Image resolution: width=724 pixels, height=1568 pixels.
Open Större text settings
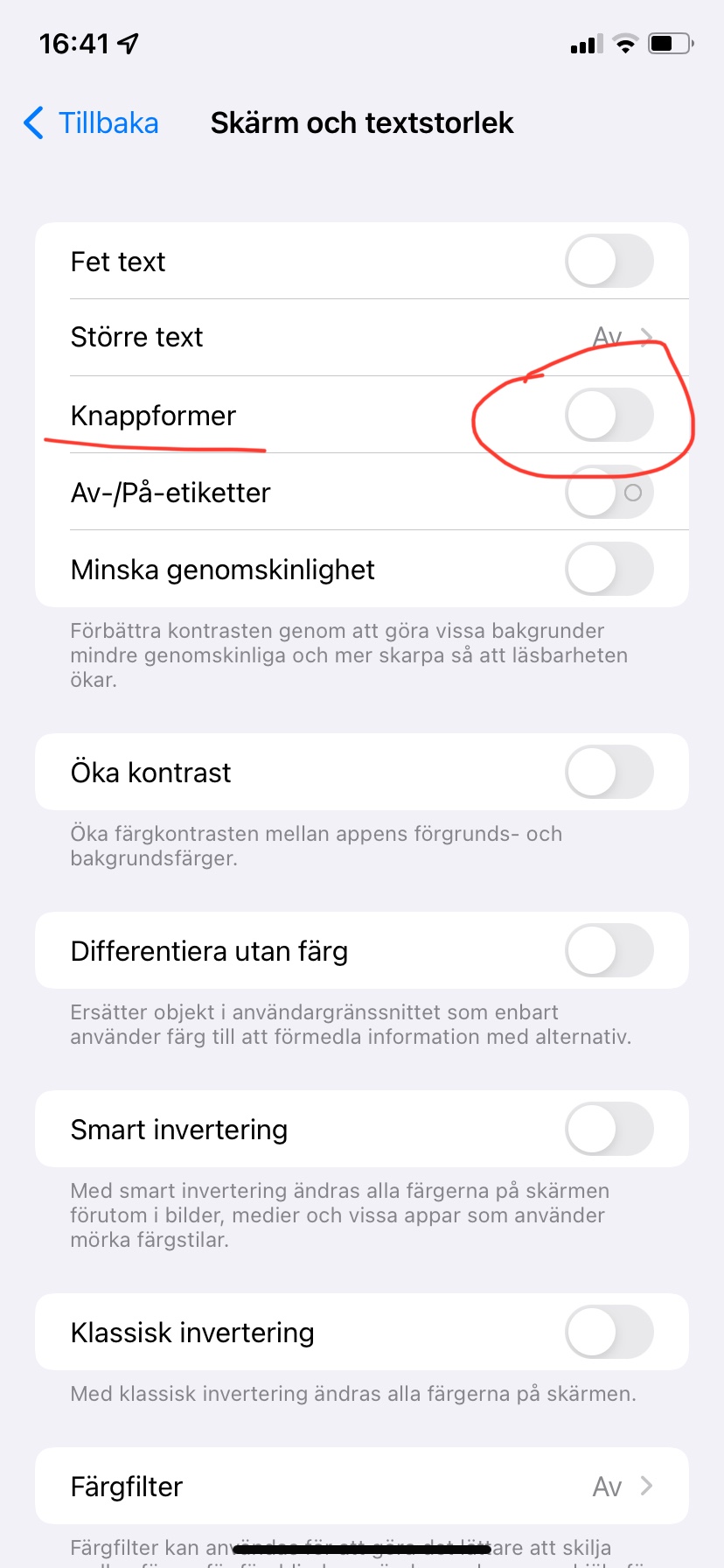pos(362,338)
